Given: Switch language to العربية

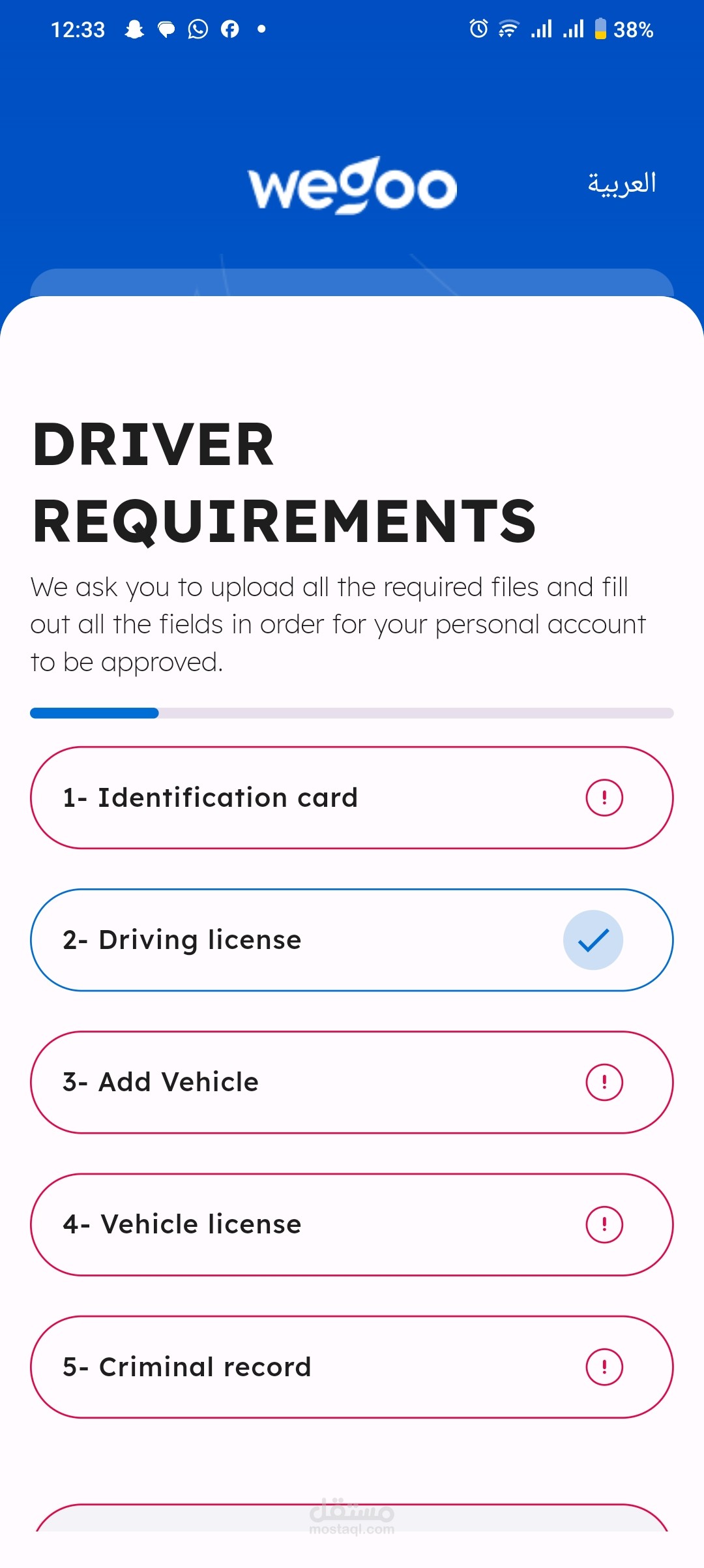Looking at the screenshot, I should (621, 184).
